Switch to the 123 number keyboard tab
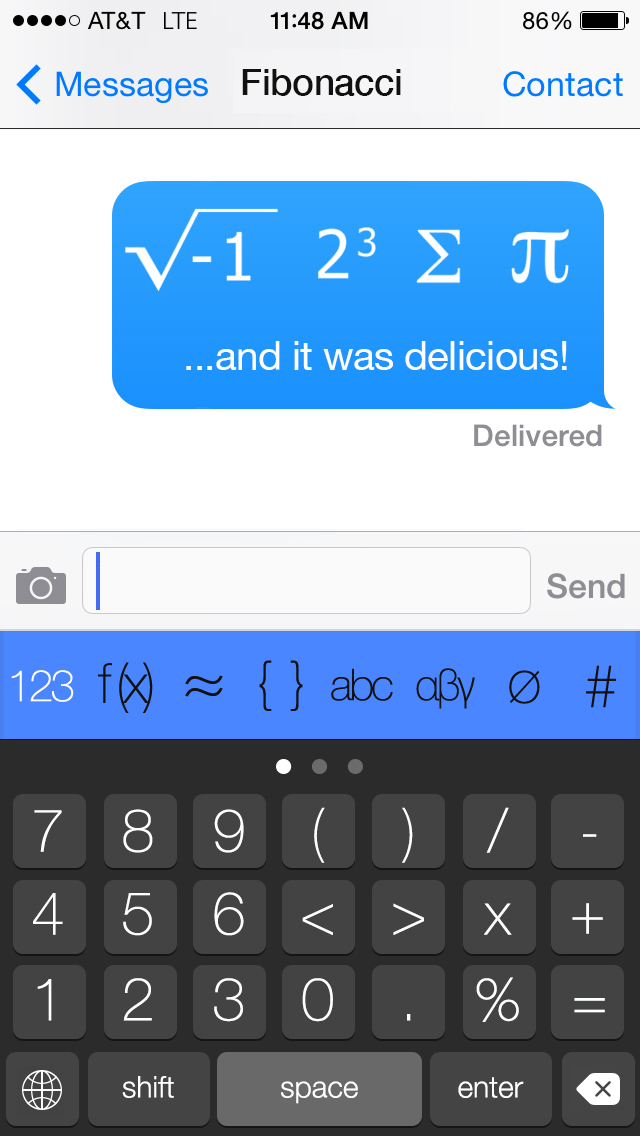This screenshot has width=640, height=1136. click(42, 687)
